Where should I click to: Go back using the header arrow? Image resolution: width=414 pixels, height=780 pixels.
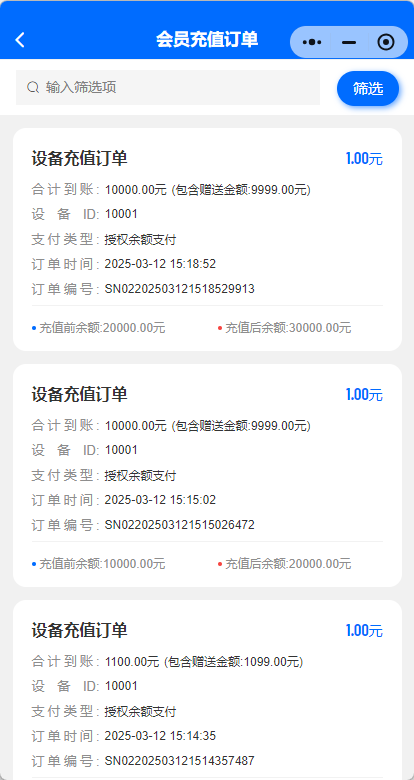click(x=20, y=40)
